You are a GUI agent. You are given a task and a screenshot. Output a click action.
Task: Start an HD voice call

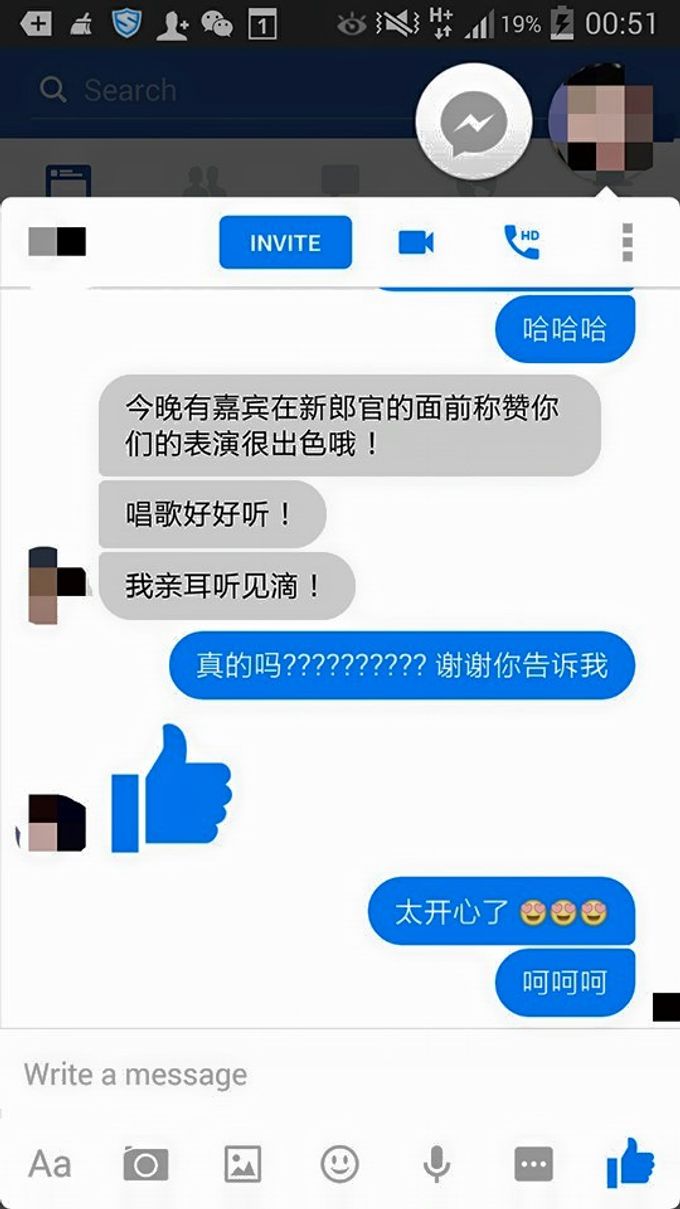521,241
